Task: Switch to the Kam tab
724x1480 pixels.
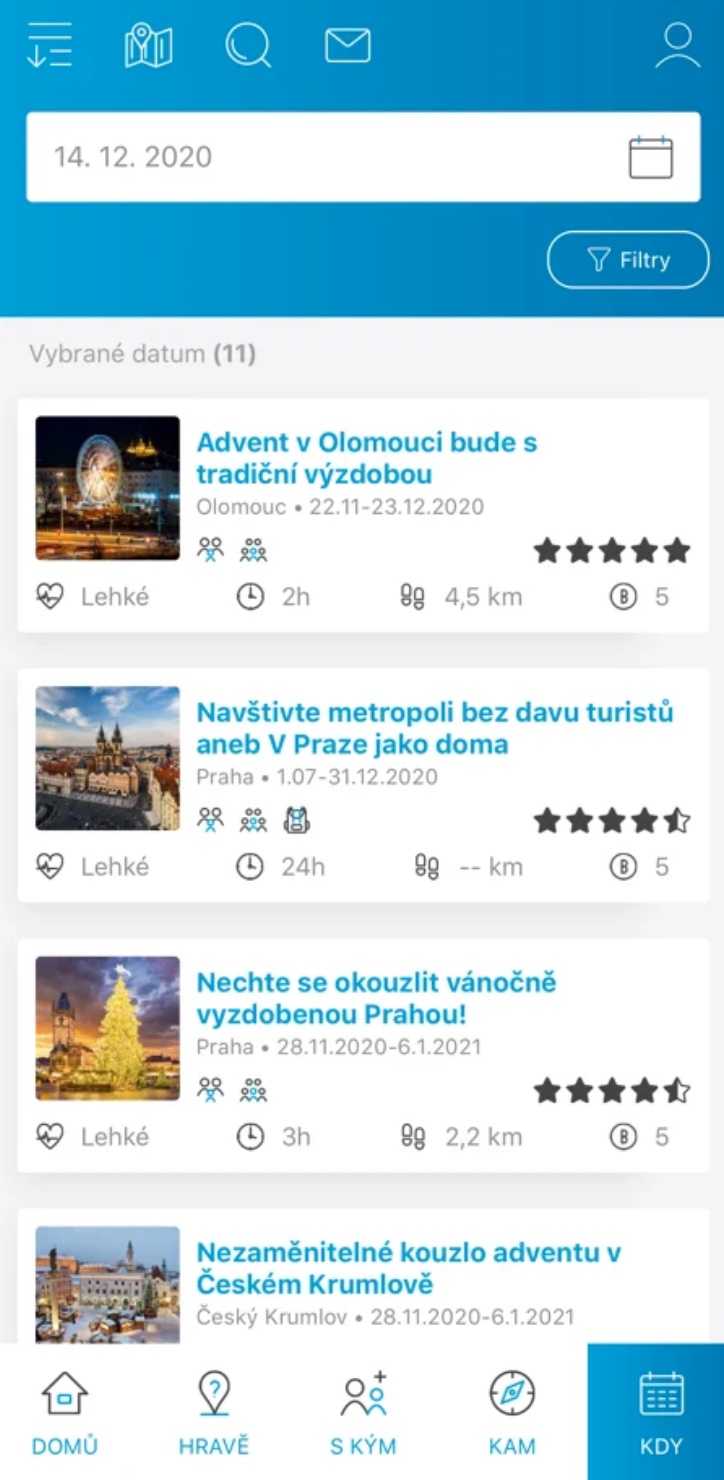Action: (512, 1412)
